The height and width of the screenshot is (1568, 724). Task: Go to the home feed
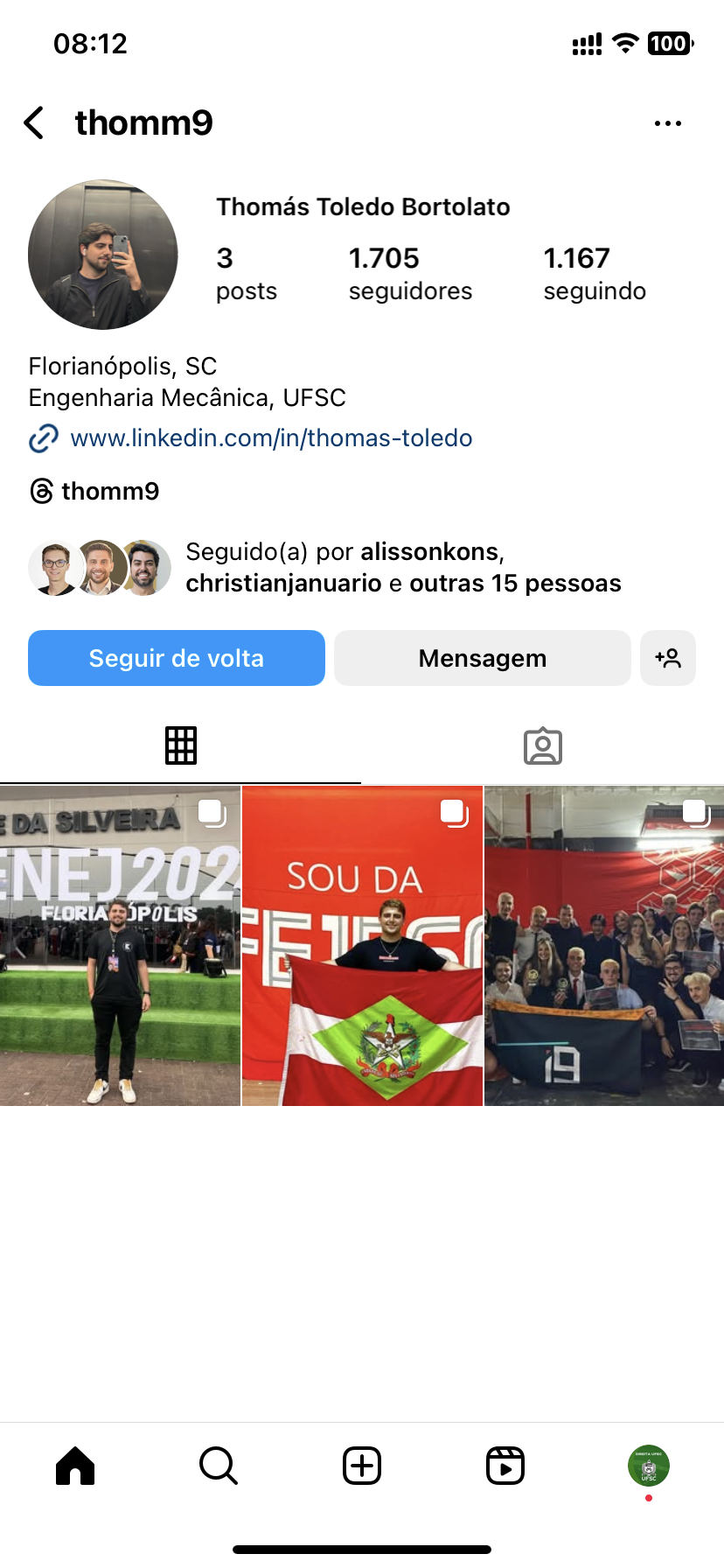[x=75, y=1466]
